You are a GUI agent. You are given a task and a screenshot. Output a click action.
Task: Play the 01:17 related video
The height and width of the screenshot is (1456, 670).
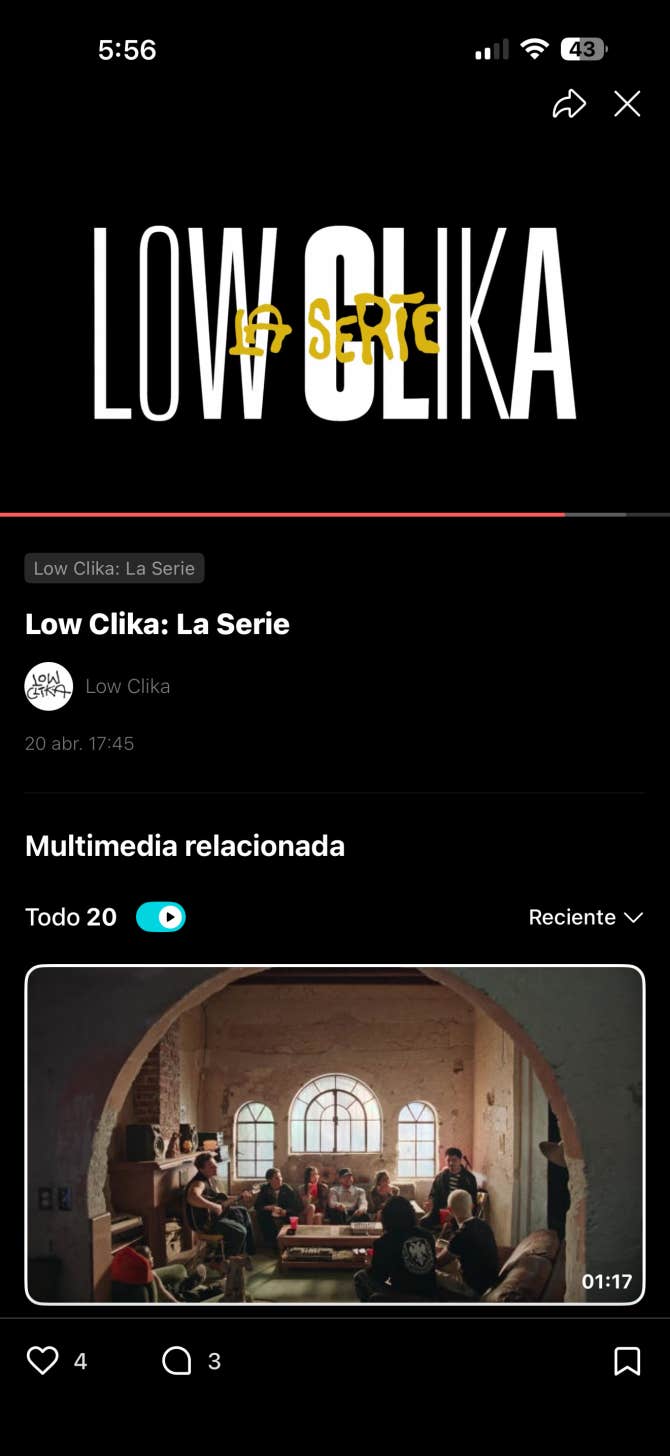(335, 1134)
